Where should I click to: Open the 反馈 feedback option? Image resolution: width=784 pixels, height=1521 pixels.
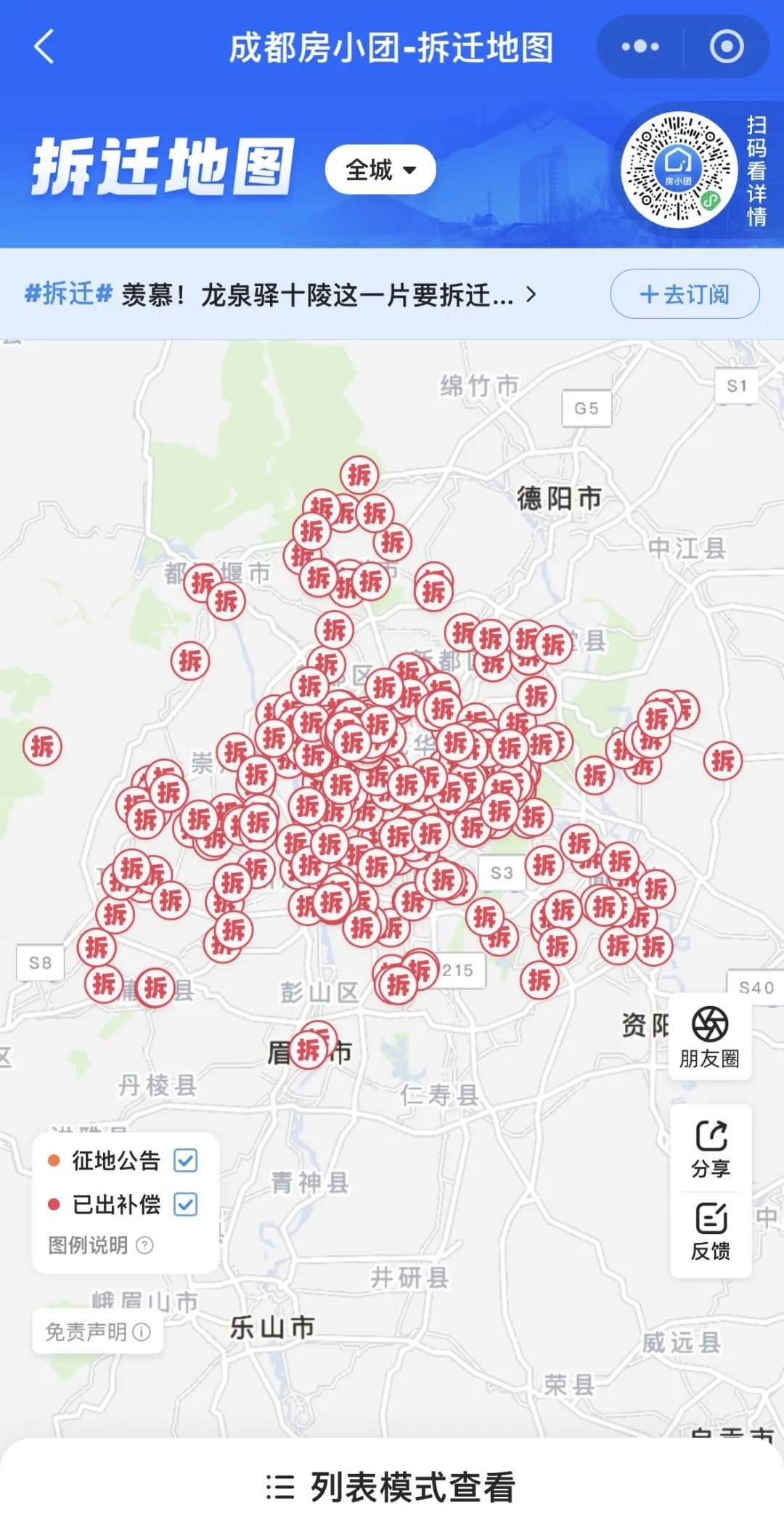pos(711,1232)
